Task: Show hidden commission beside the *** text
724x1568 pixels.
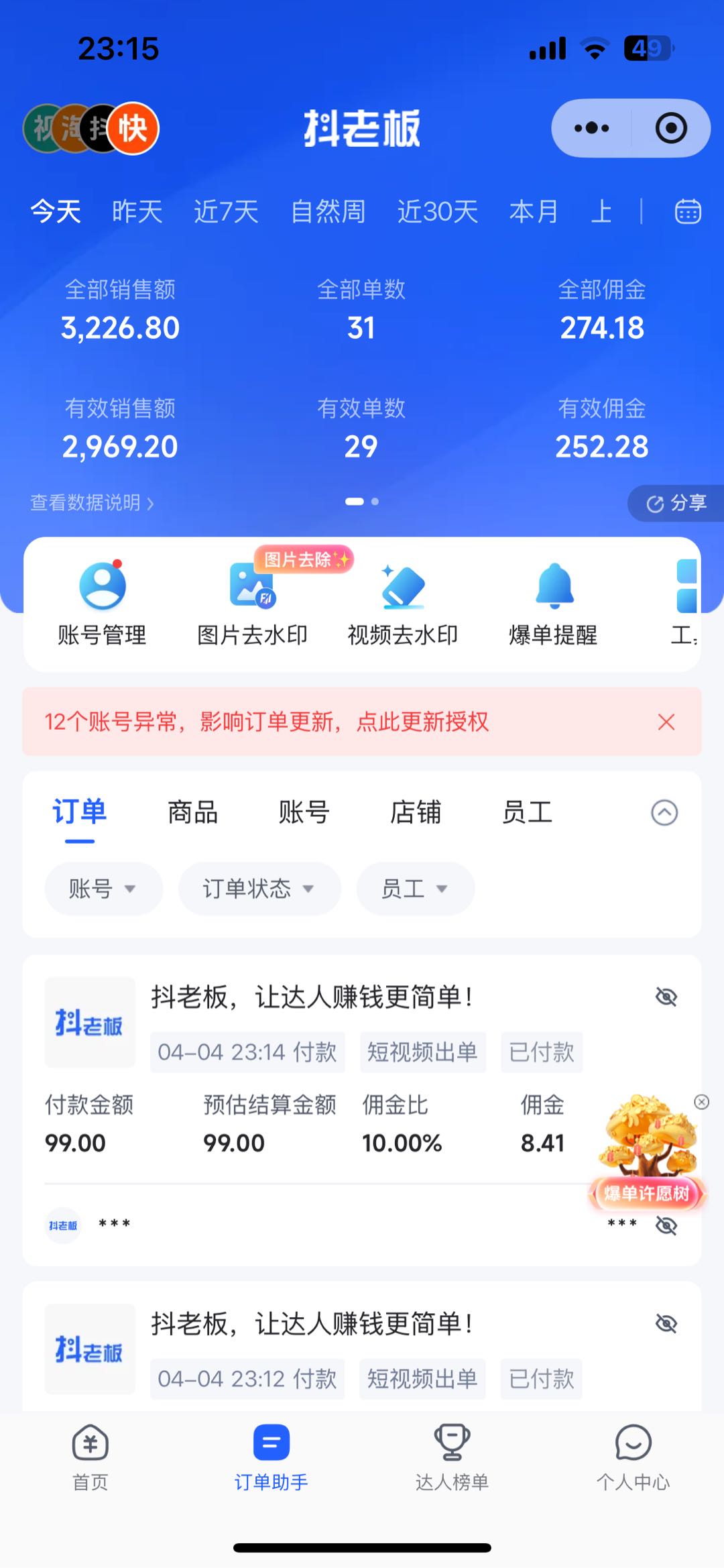Action: coord(666,1225)
